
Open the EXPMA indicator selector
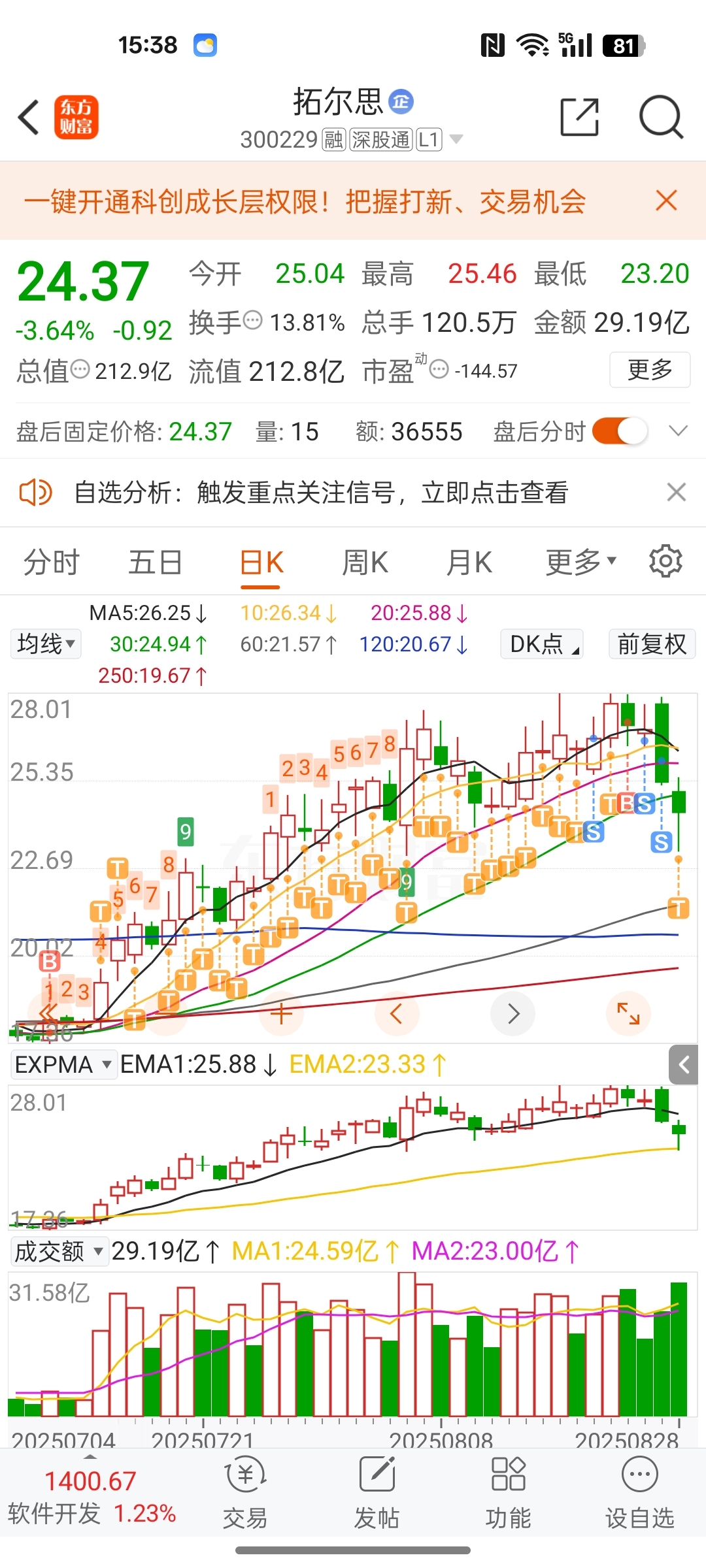tap(63, 1065)
